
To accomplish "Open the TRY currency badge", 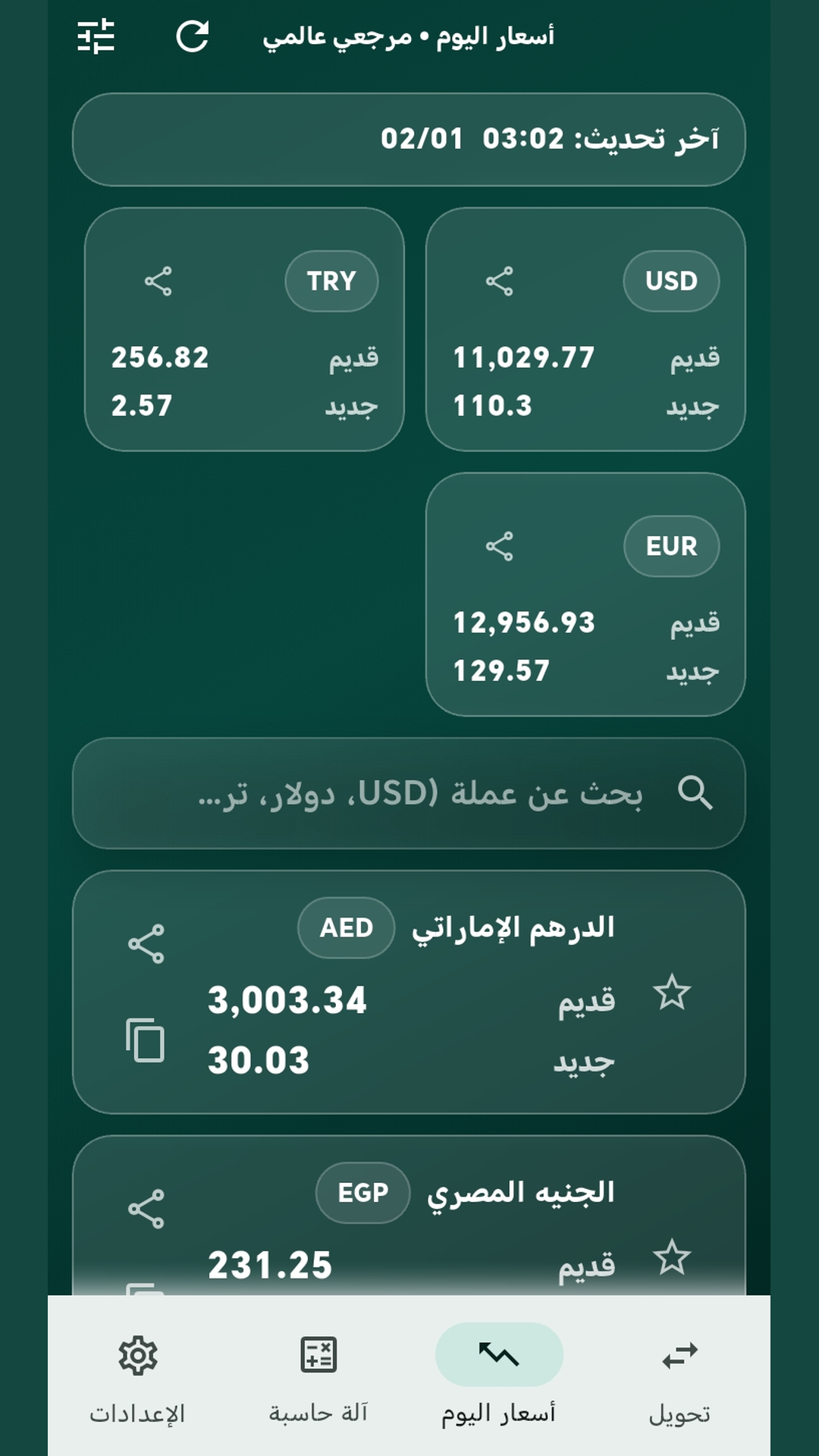I will 331,281.
